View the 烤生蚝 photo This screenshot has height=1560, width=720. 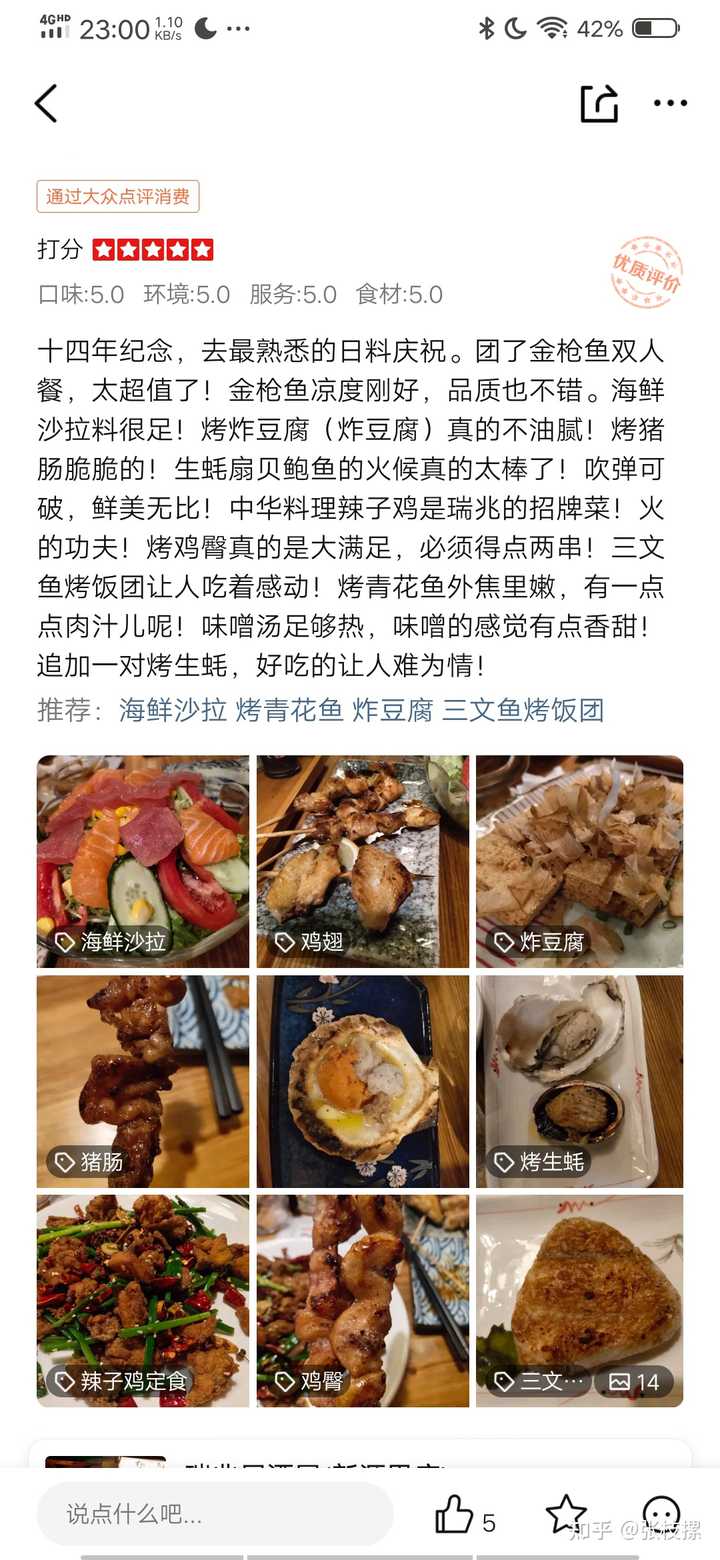pos(580,1080)
